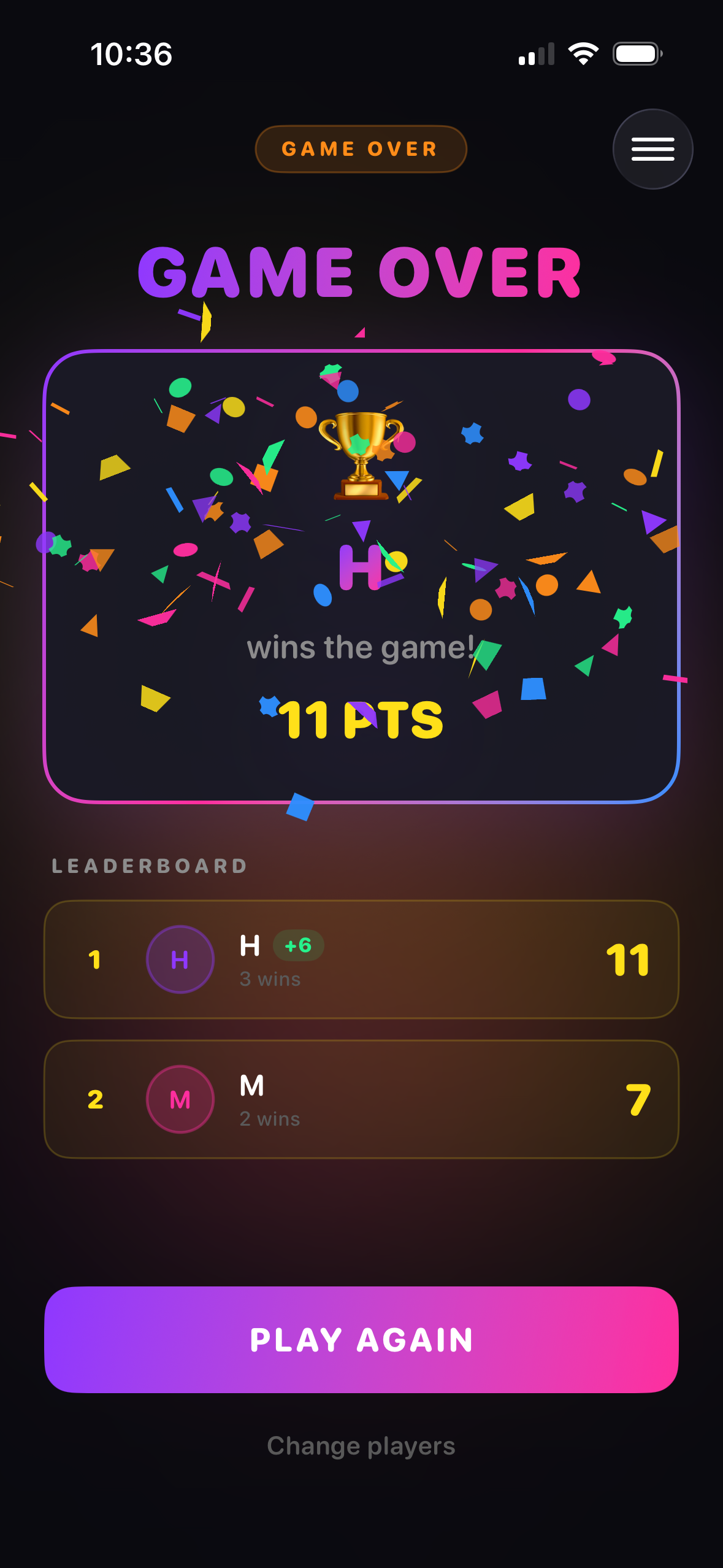Open the hamburger menu button

click(x=652, y=149)
